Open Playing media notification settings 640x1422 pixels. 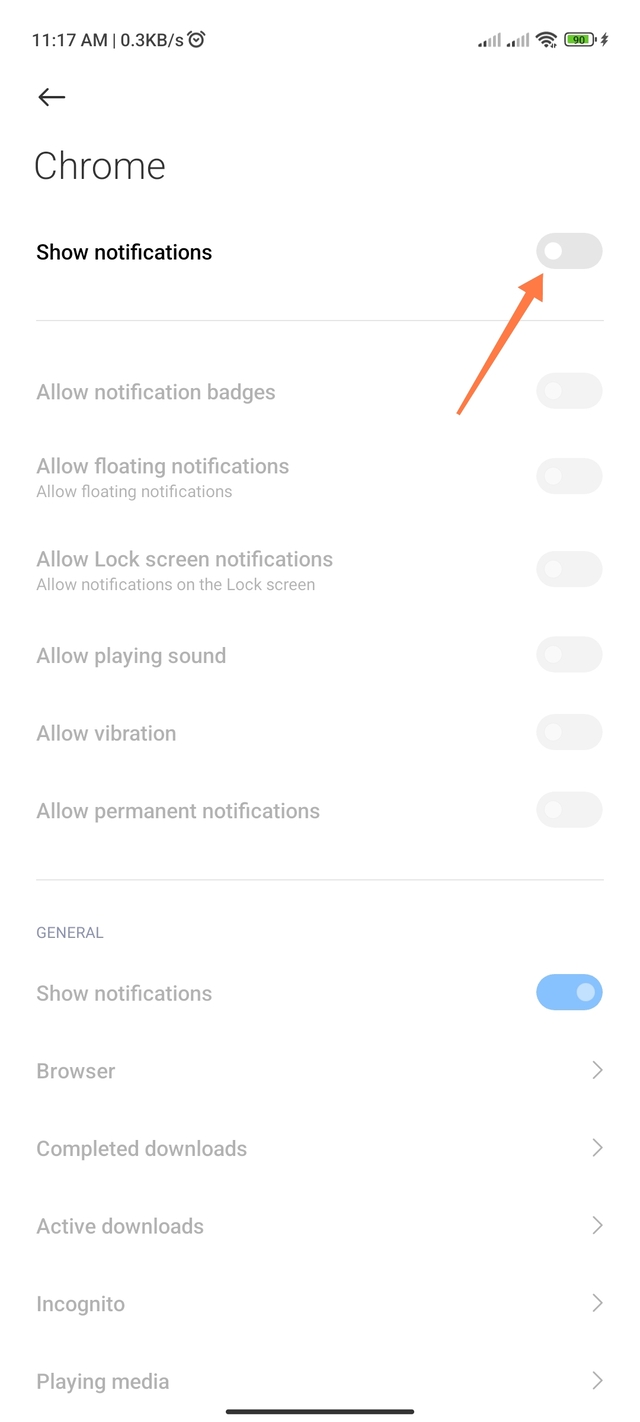coord(320,1381)
